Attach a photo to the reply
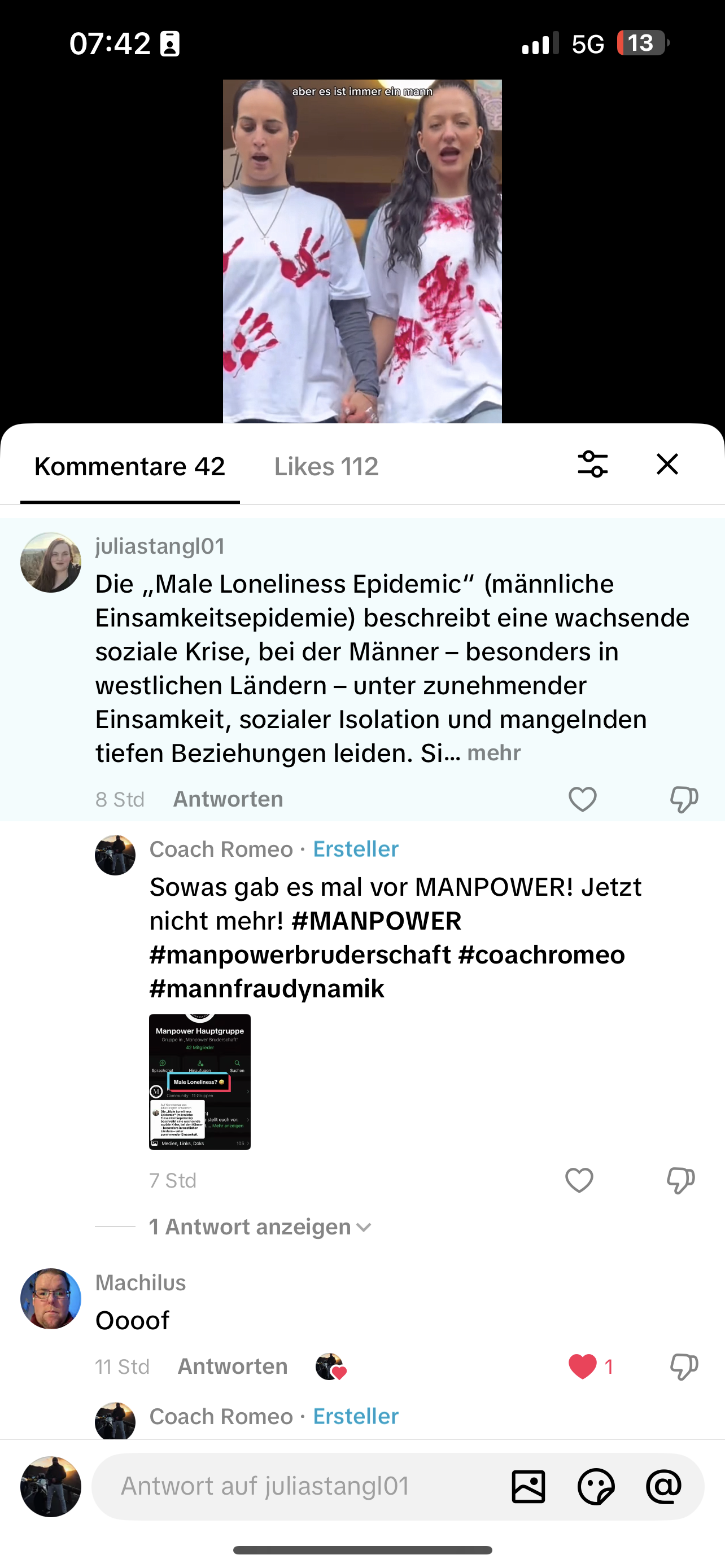This screenshot has height=1568, width=725. (529, 1486)
